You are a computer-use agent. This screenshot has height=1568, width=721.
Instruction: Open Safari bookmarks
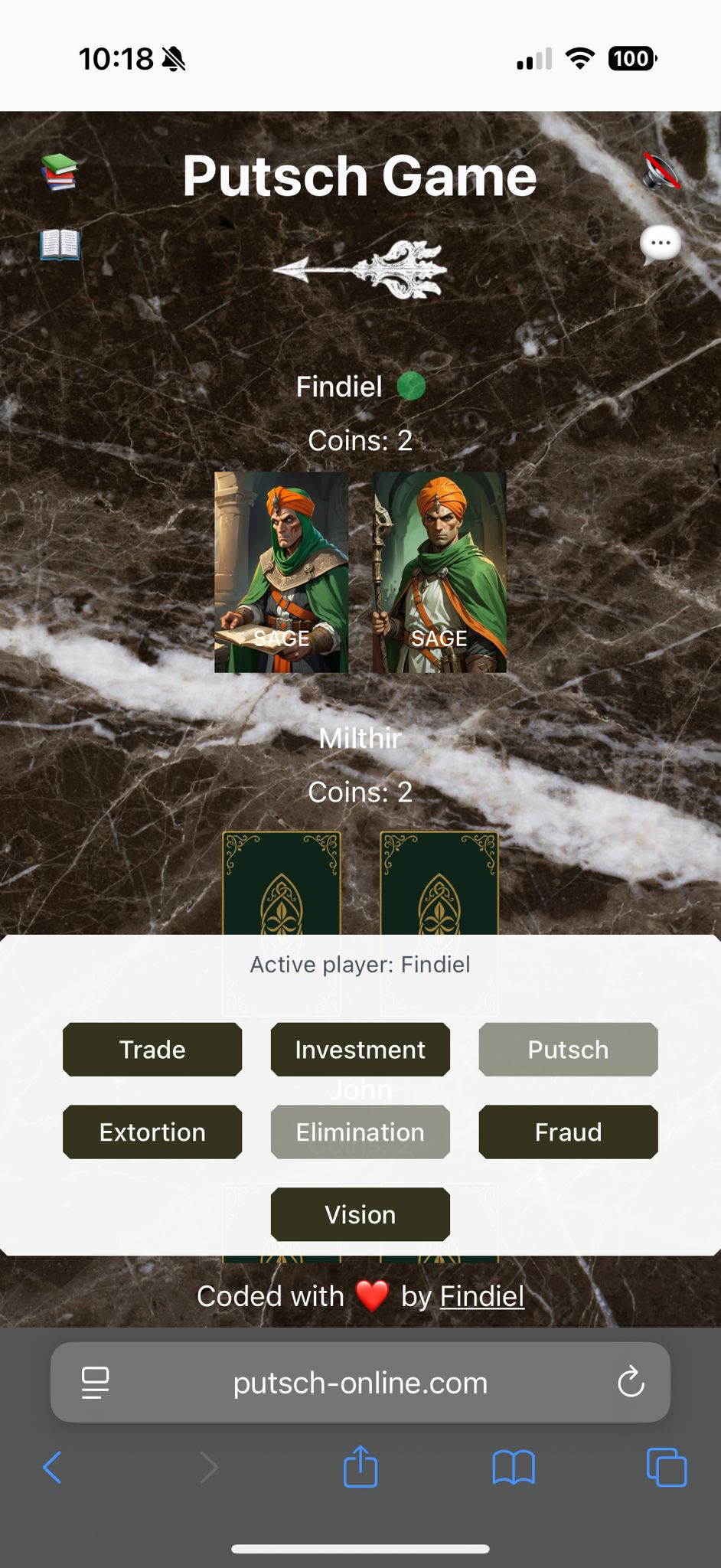click(514, 1468)
